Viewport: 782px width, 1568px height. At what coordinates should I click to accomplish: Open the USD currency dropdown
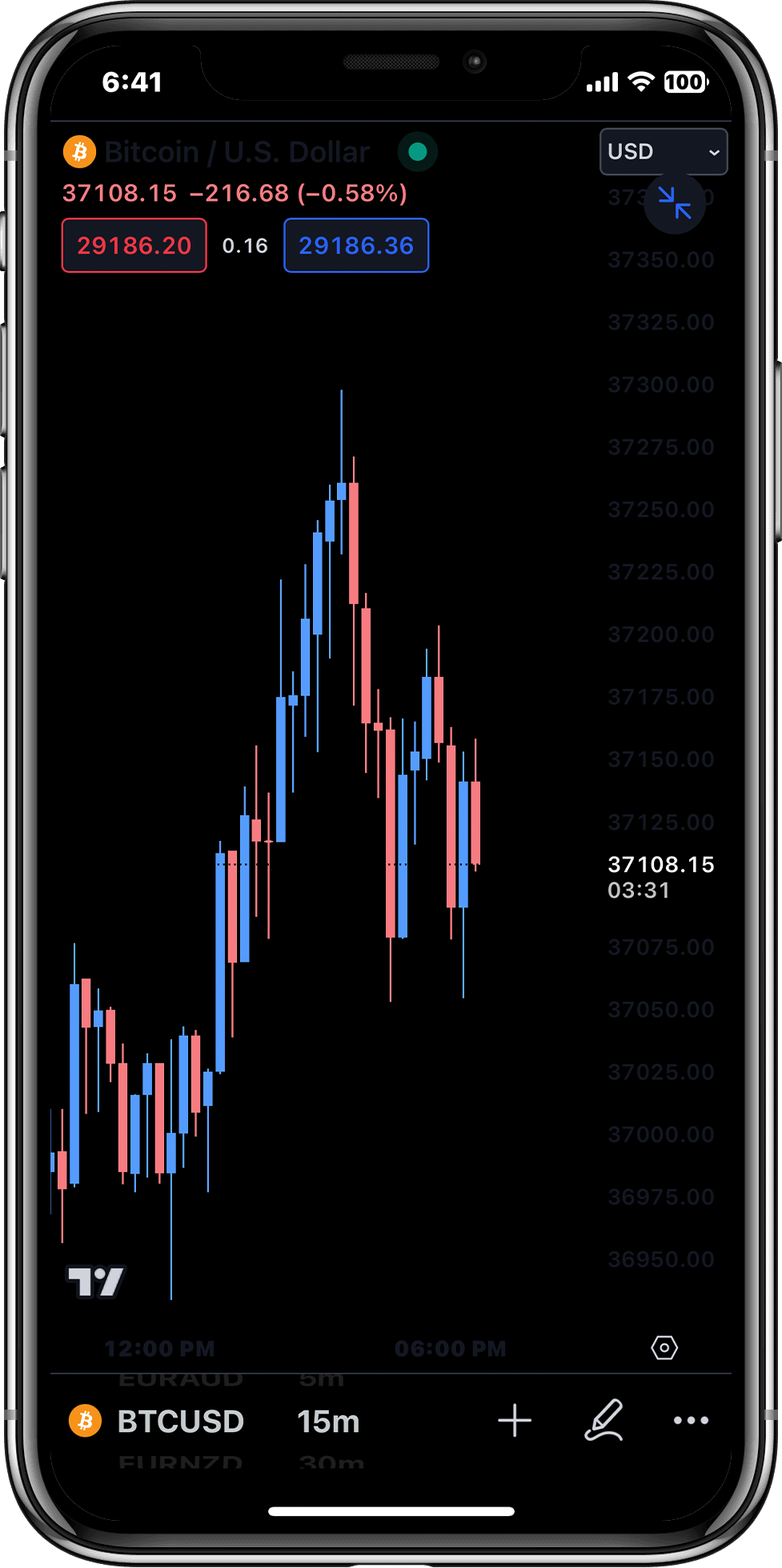click(663, 151)
